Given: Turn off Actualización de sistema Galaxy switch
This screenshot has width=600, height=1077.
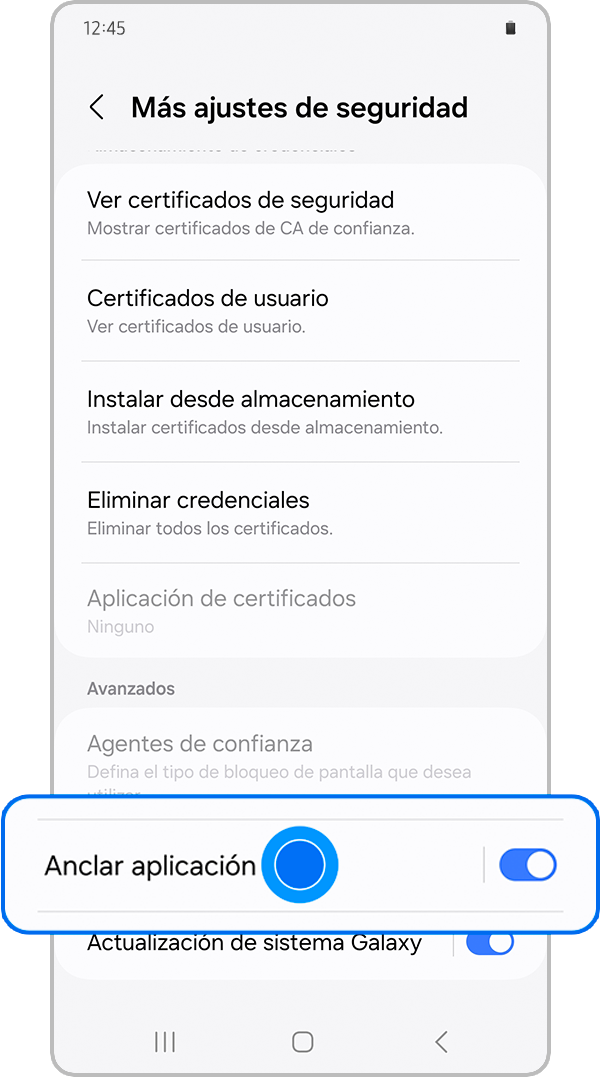Looking at the screenshot, I should (490, 943).
